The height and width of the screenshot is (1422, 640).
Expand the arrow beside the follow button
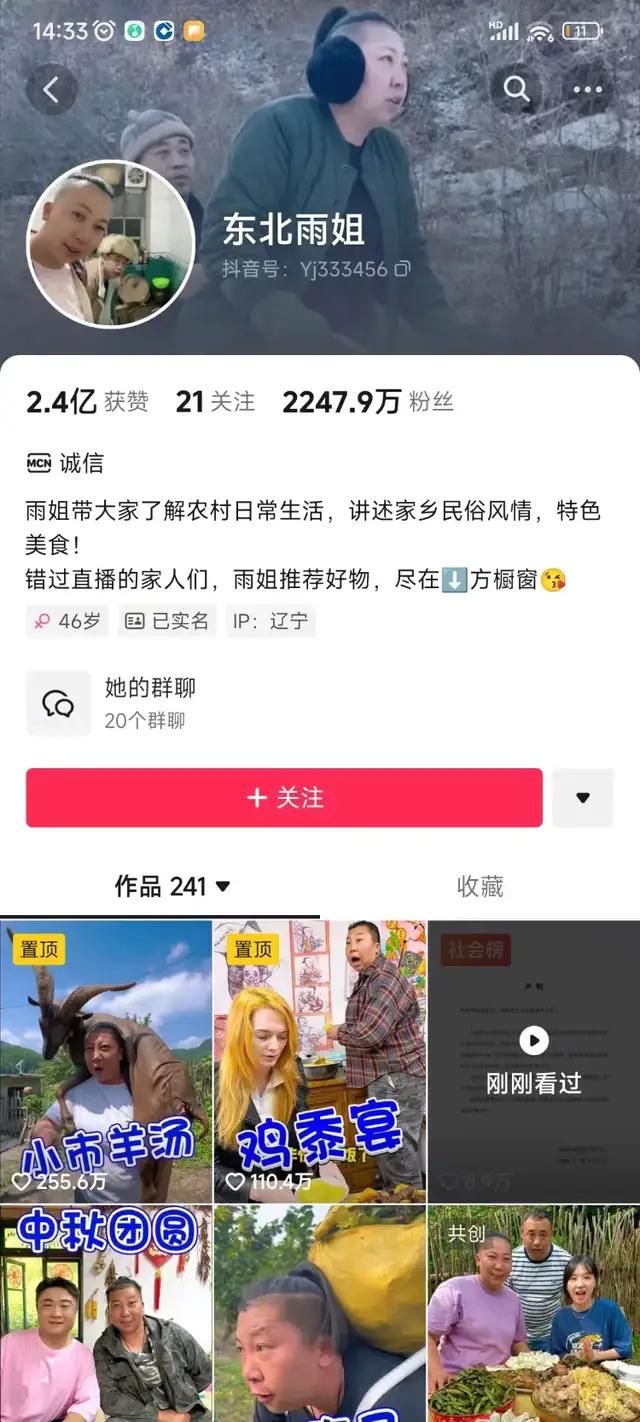582,797
